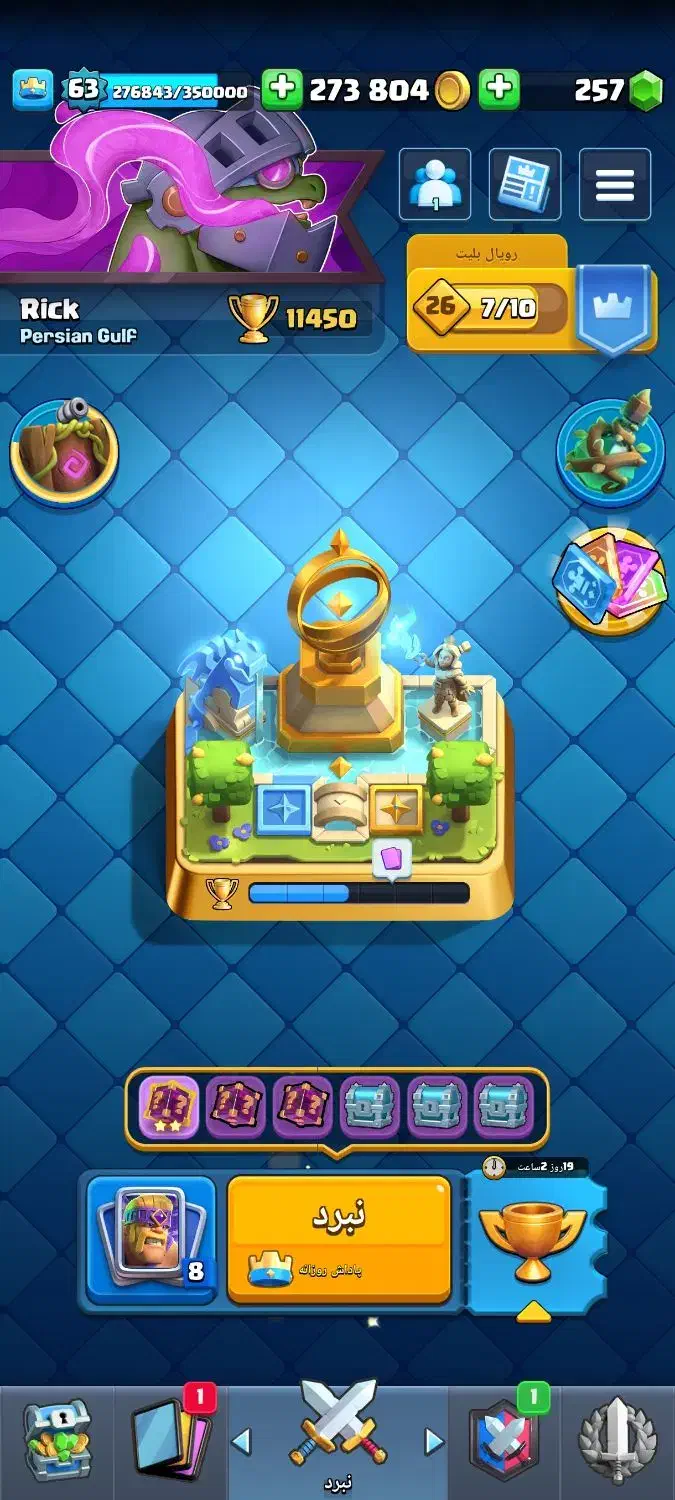
Task: Open the trophy events ticket panel
Action: pyautogui.click(x=535, y=1239)
